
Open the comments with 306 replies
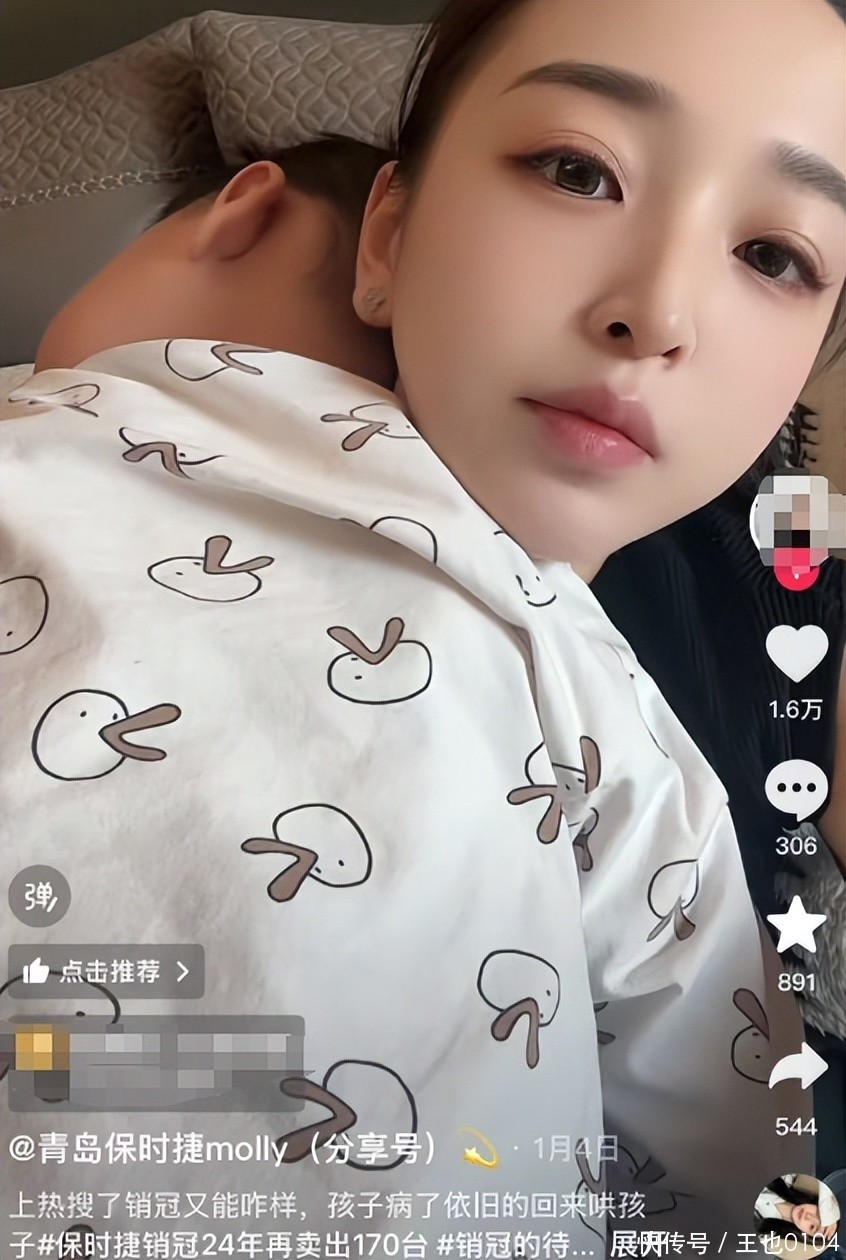tap(797, 790)
